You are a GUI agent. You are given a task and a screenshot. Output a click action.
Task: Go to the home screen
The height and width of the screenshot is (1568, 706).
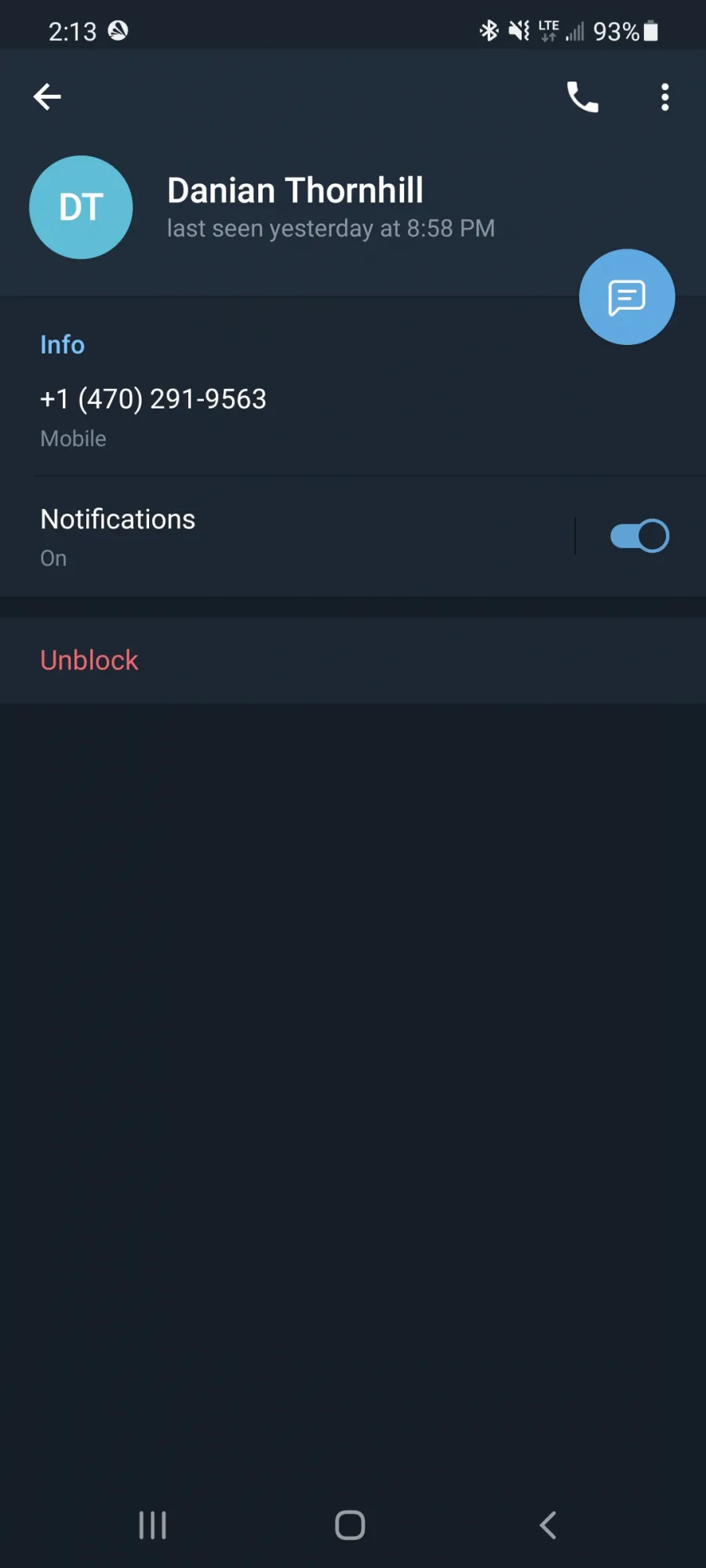coord(350,1525)
